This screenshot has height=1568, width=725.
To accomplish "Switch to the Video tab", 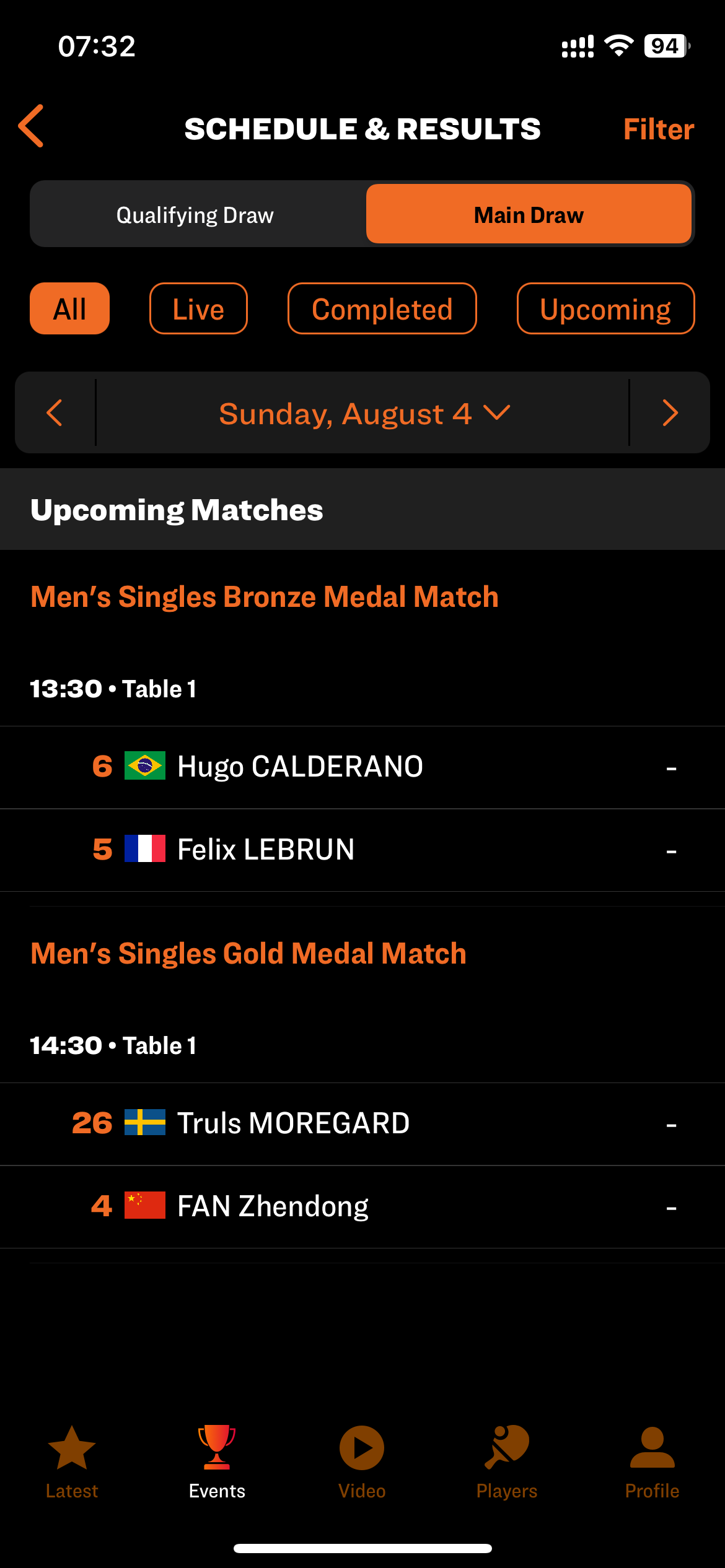I will pyautogui.click(x=362, y=1462).
